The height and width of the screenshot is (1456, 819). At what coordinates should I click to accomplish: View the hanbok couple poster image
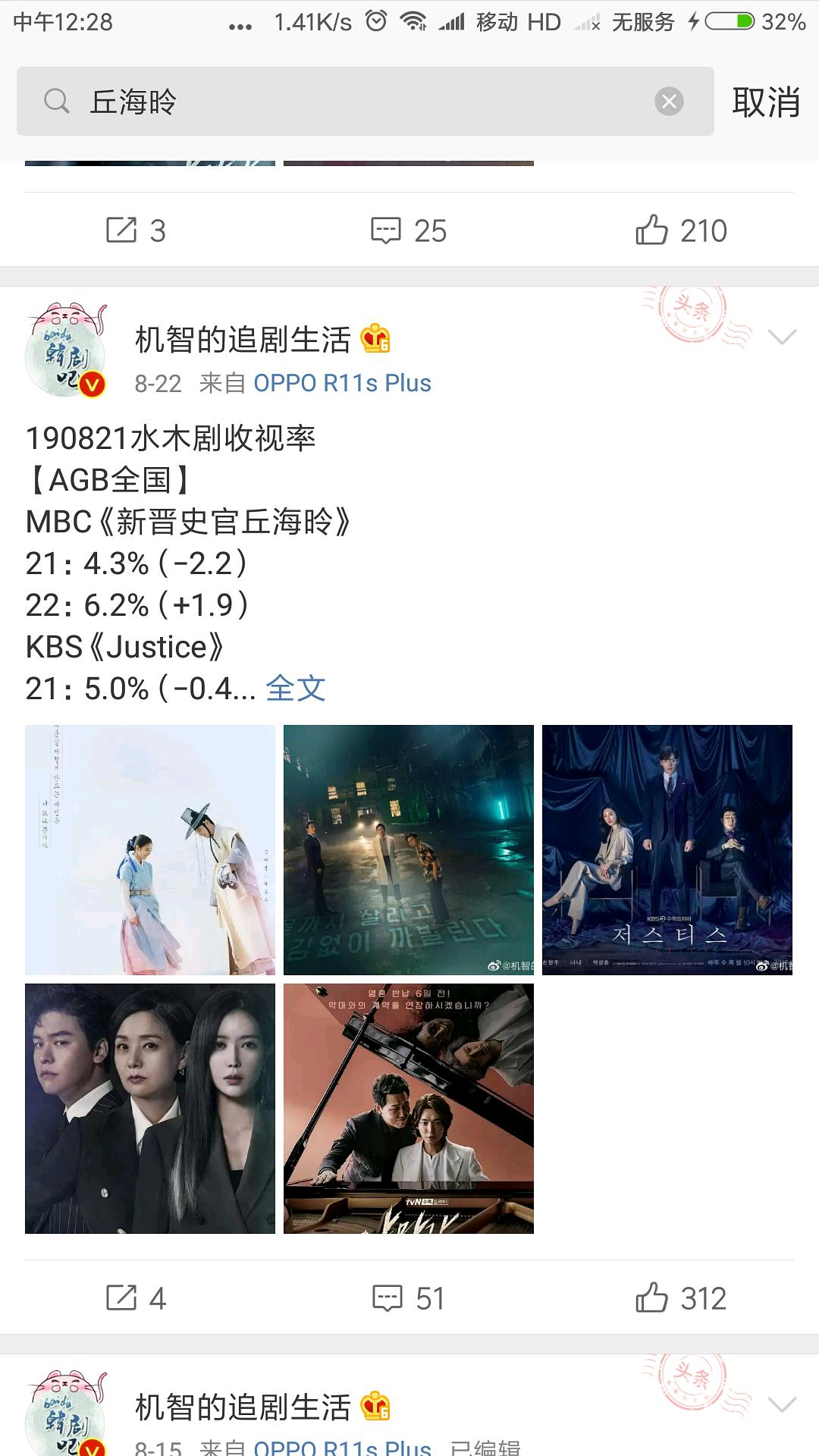click(x=150, y=849)
